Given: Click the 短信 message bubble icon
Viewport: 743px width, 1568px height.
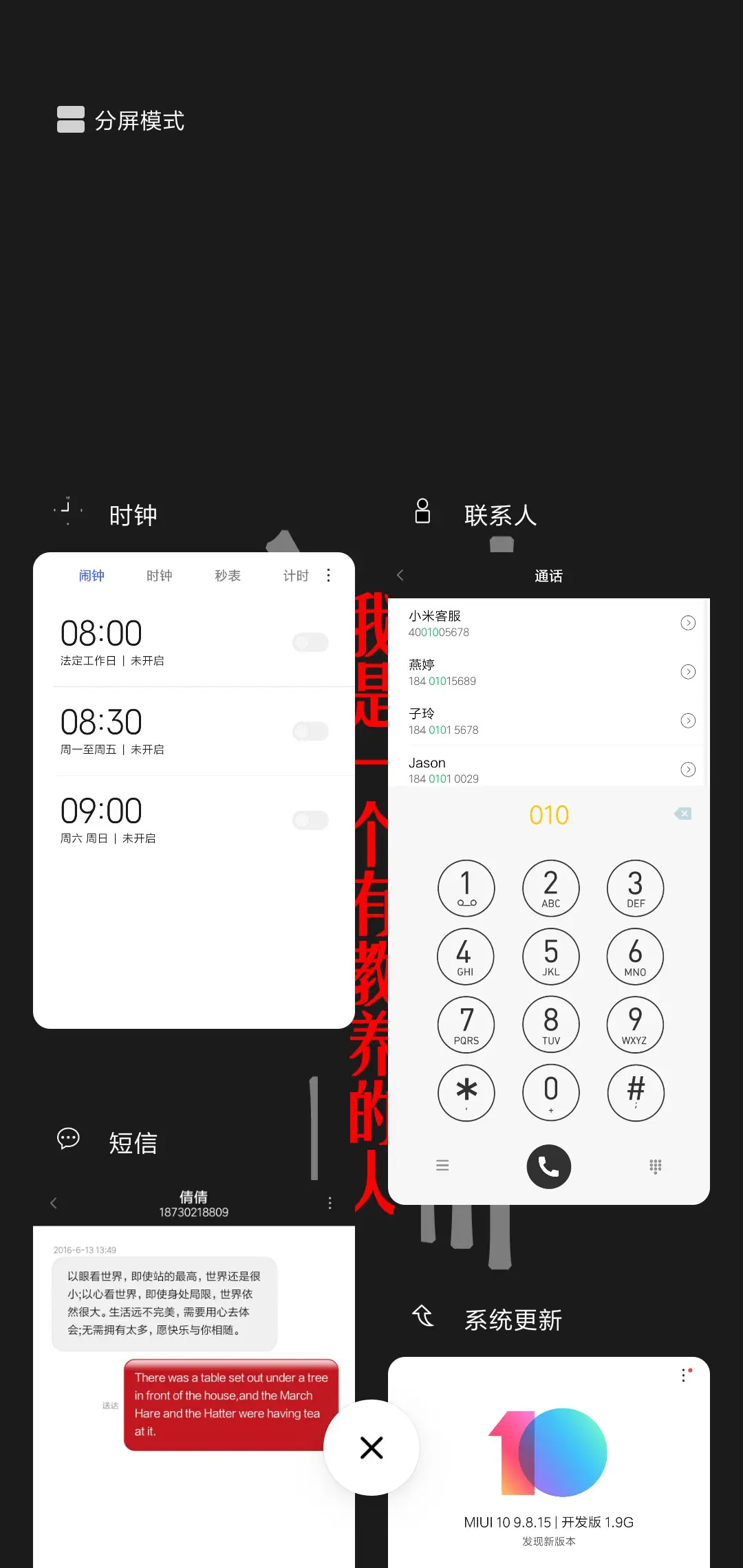Looking at the screenshot, I should pyautogui.click(x=68, y=1139).
